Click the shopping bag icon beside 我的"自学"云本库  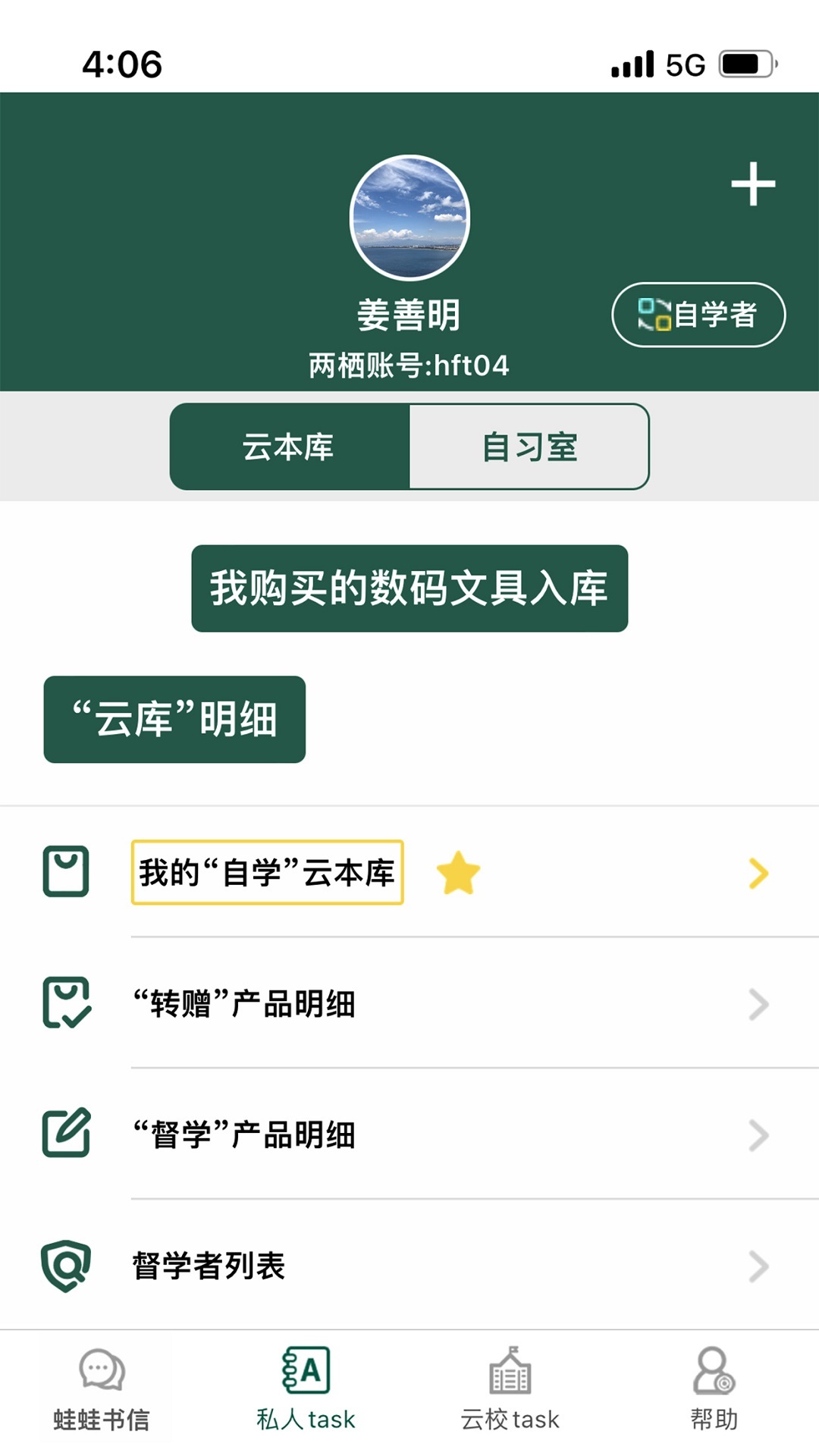tap(67, 872)
